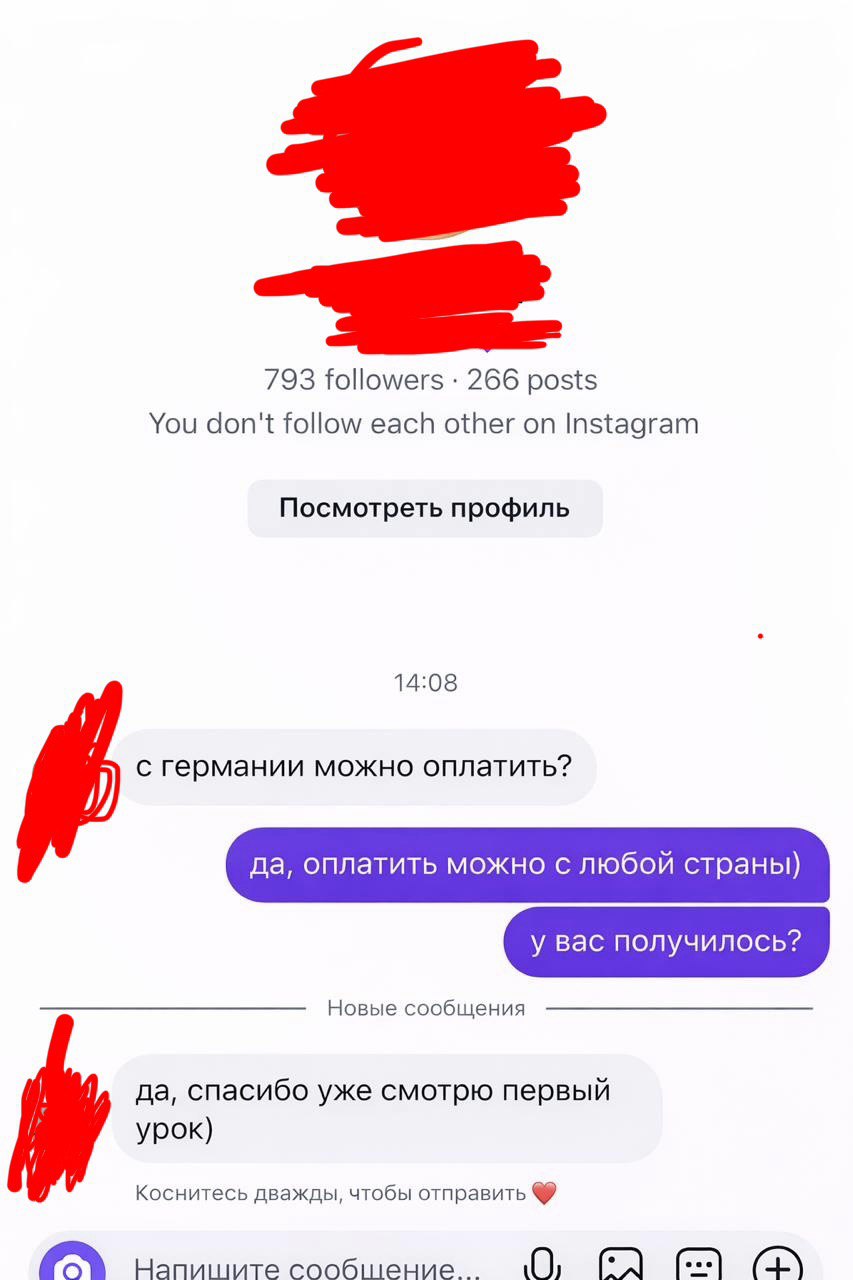Open the camera from the message bar
The image size is (853, 1280).
(x=72, y=1266)
